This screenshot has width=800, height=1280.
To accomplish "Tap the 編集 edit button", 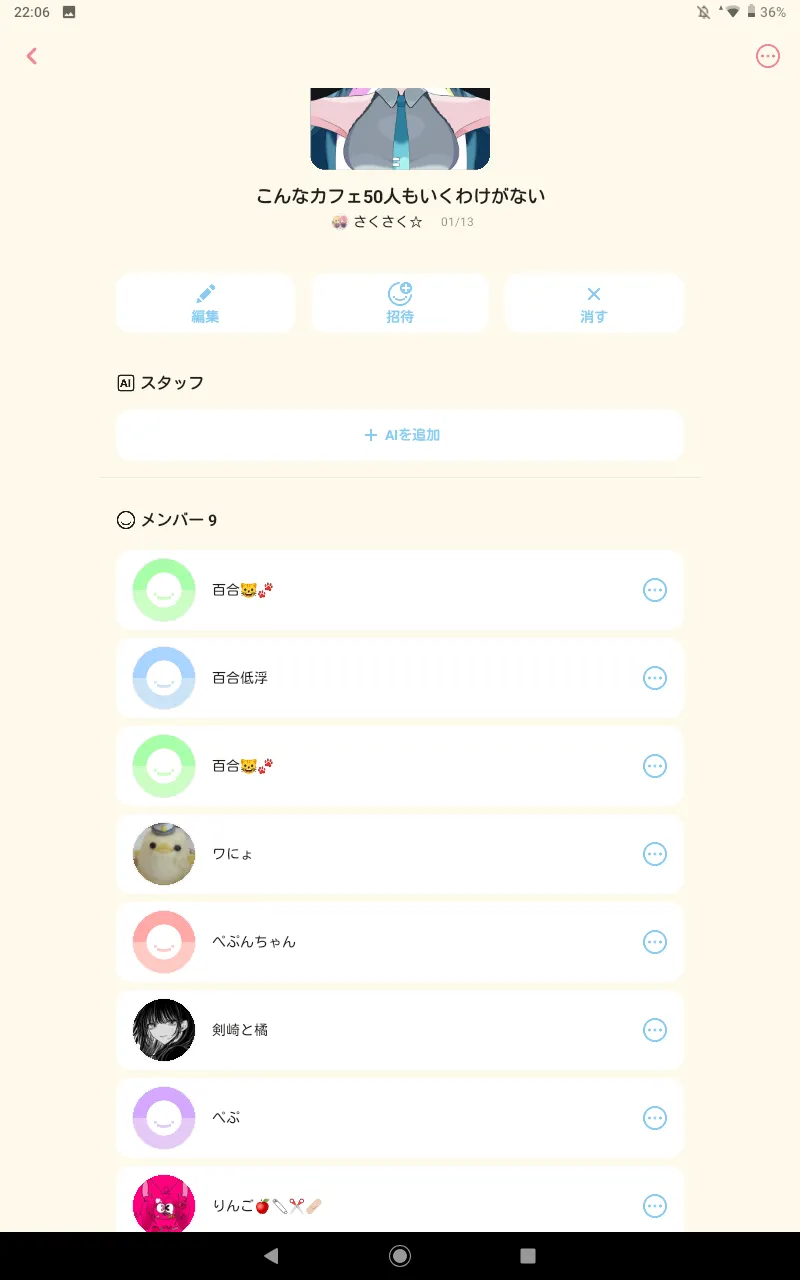I will coord(205,303).
